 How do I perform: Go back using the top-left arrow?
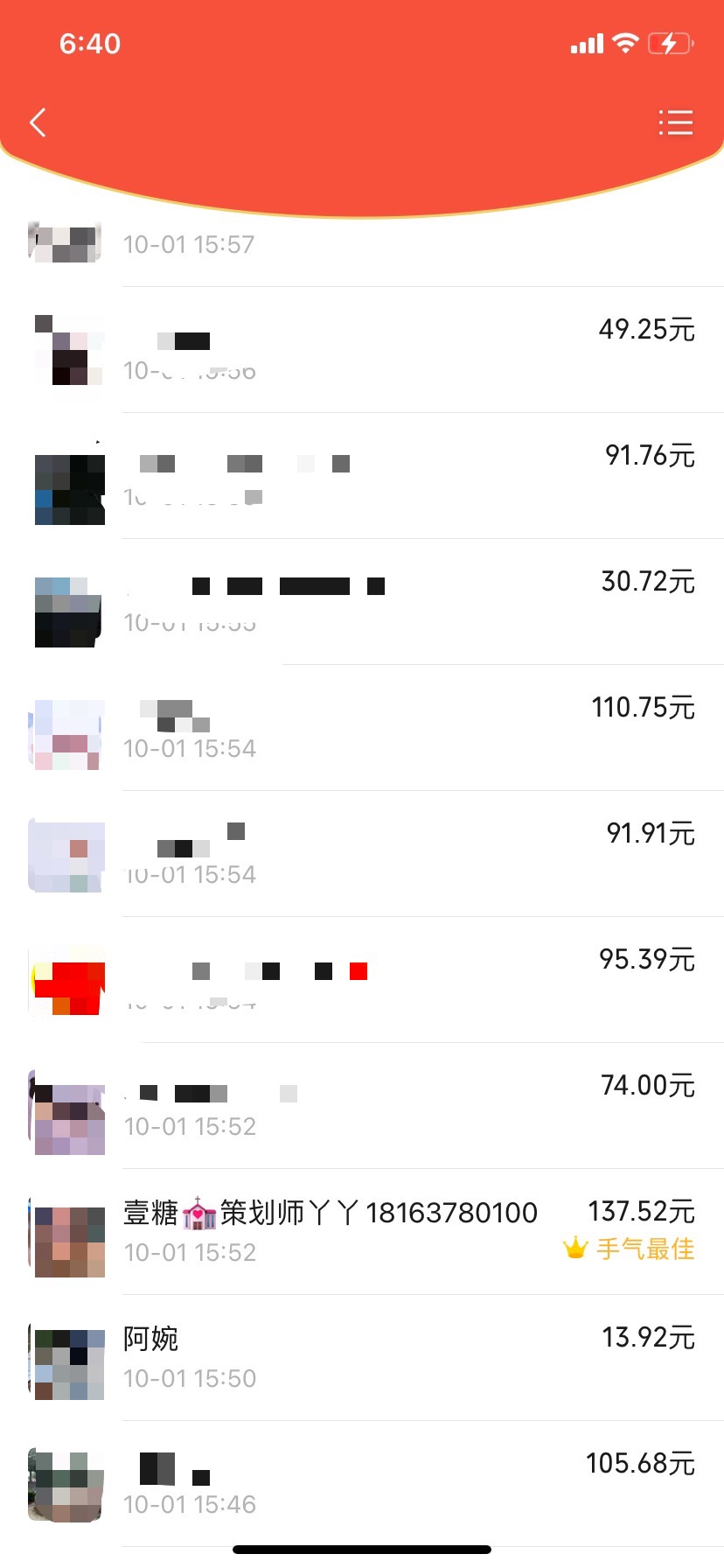point(38,122)
